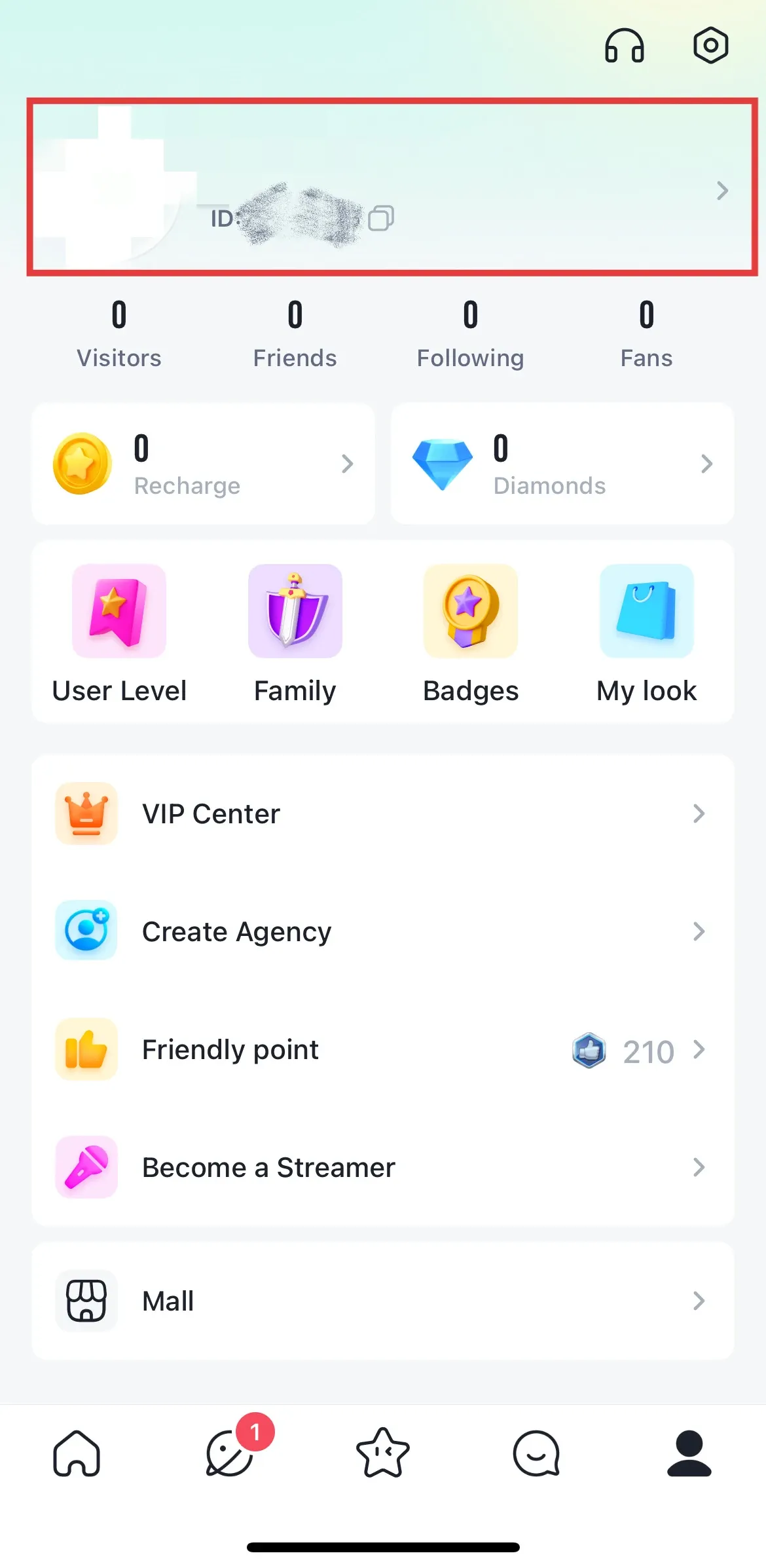The height and width of the screenshot is (1568, 766).
Task: Copy the user ID
Action: click(x=381, y=218)
